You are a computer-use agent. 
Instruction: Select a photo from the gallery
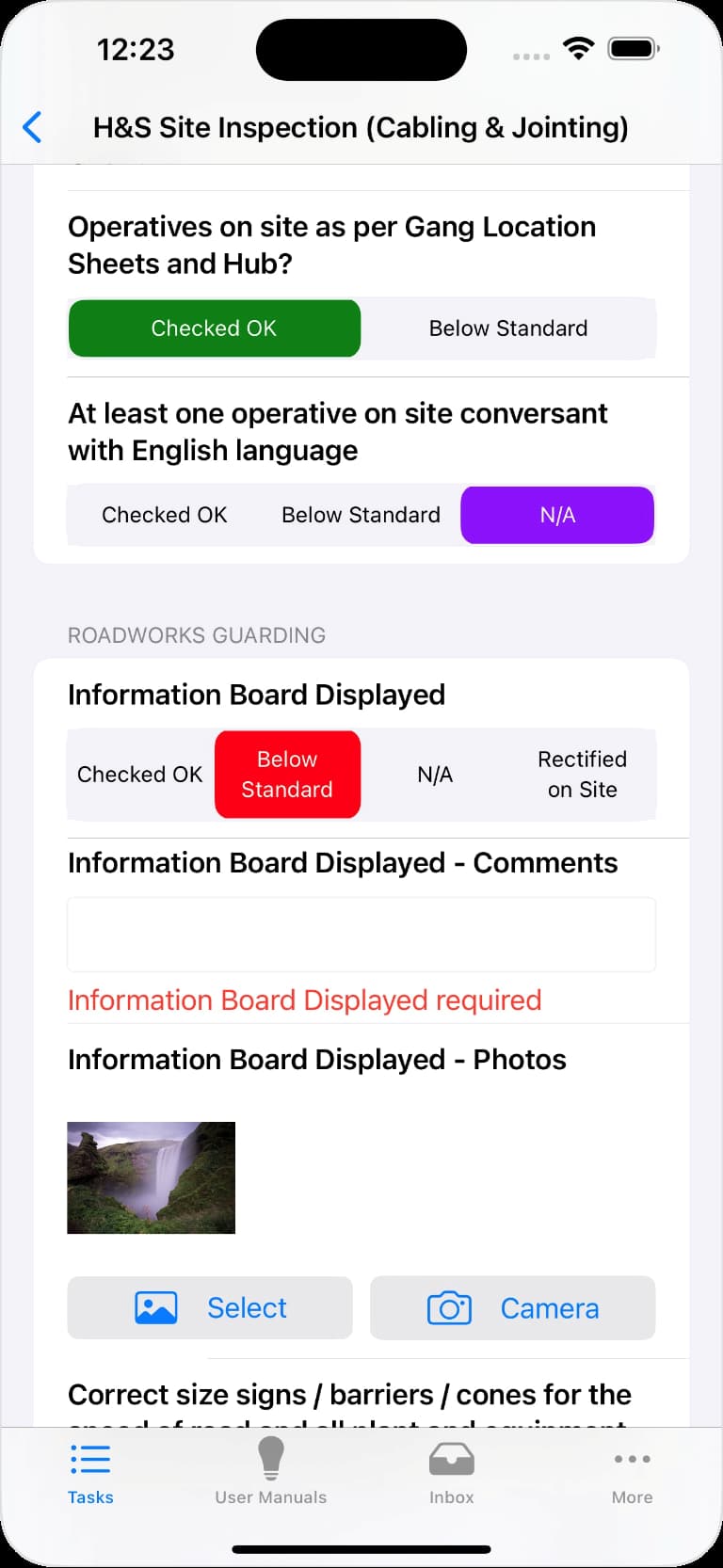[210, 1307]
